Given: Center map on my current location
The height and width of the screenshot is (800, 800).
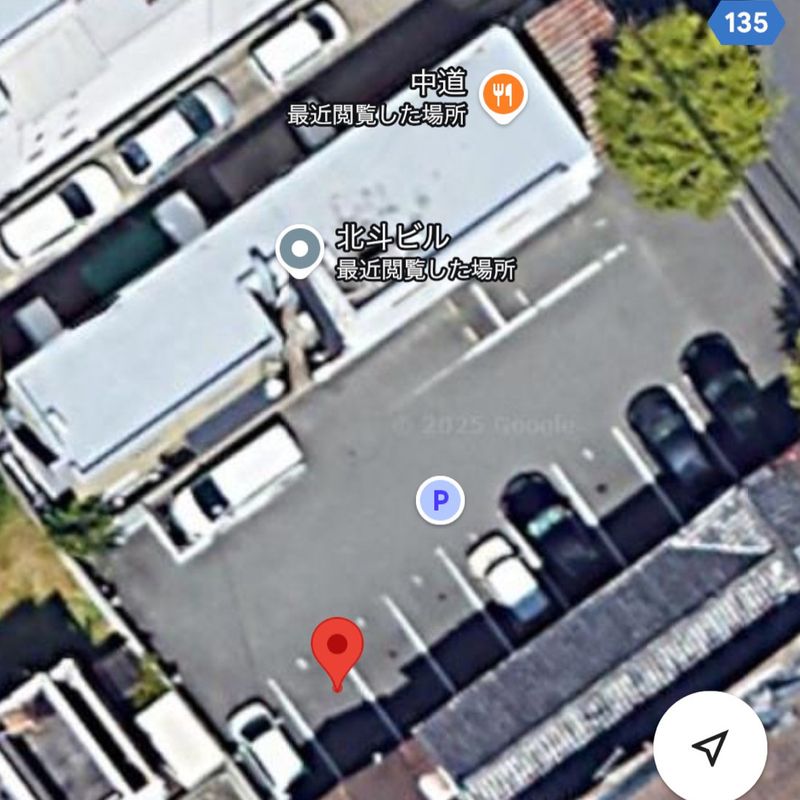Looking at the screenshot, I should 710,745.
